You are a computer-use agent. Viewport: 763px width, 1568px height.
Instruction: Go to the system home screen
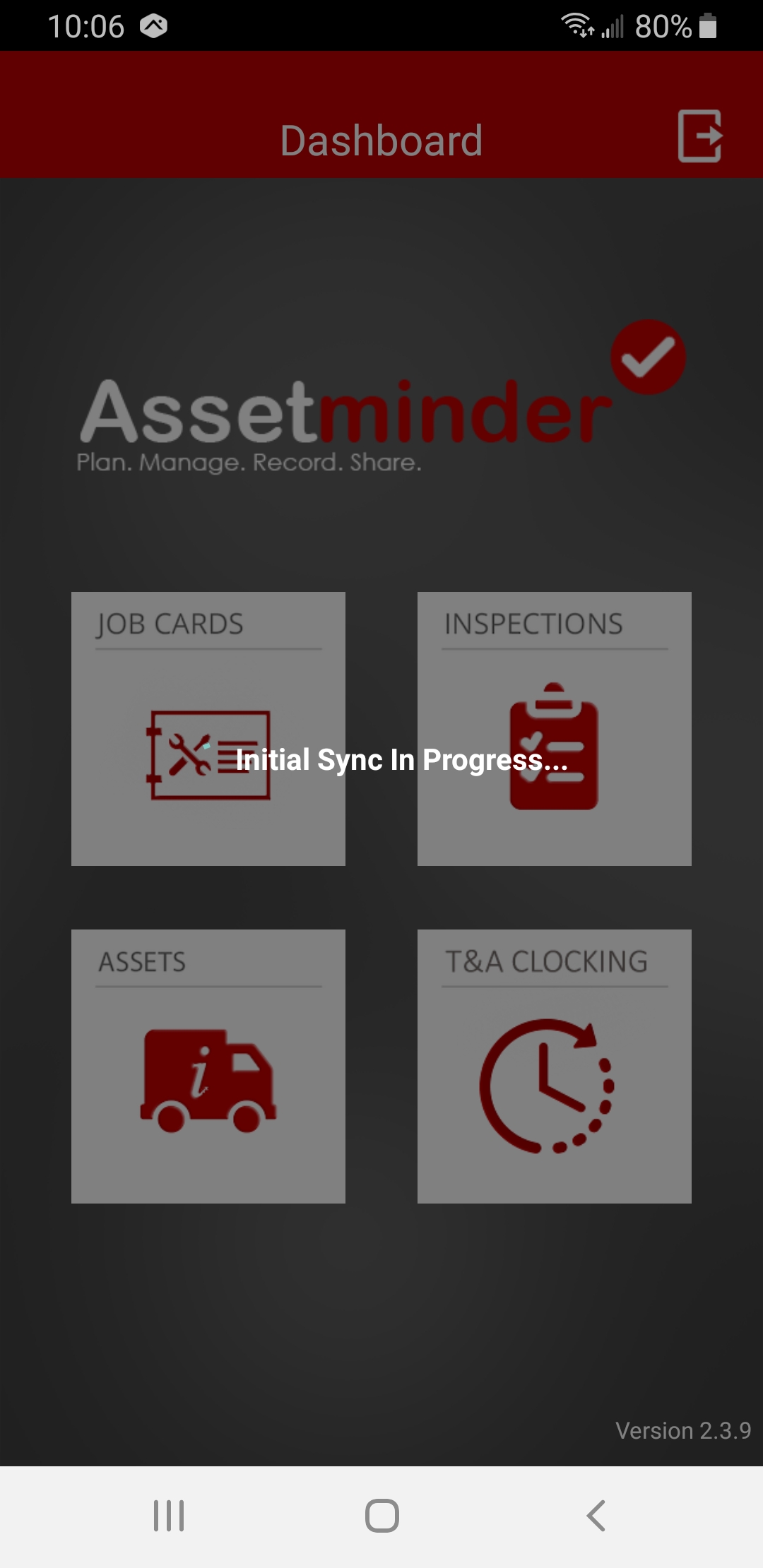(381, 1516)
